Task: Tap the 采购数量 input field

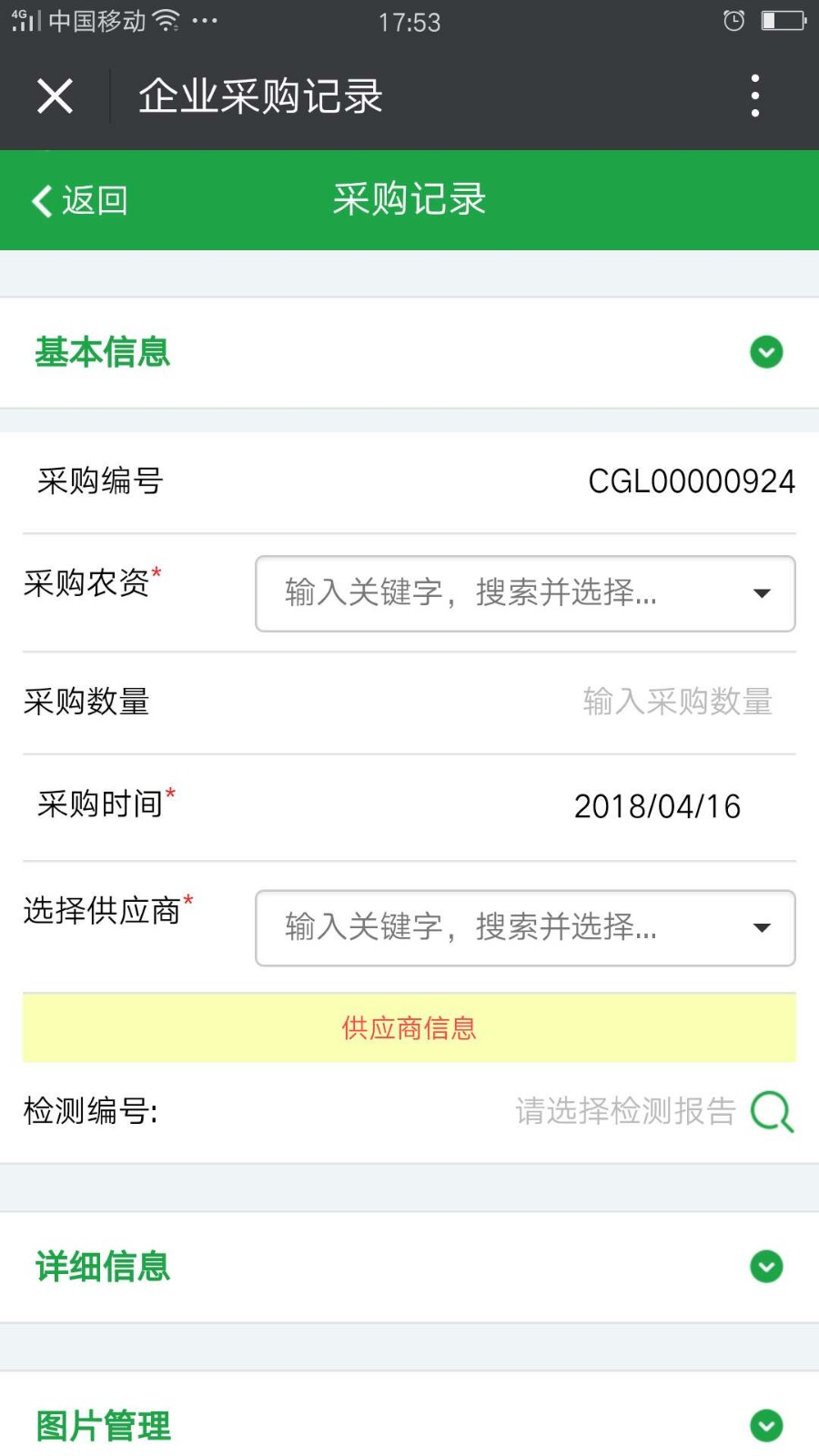Action: tap(677, 702)
